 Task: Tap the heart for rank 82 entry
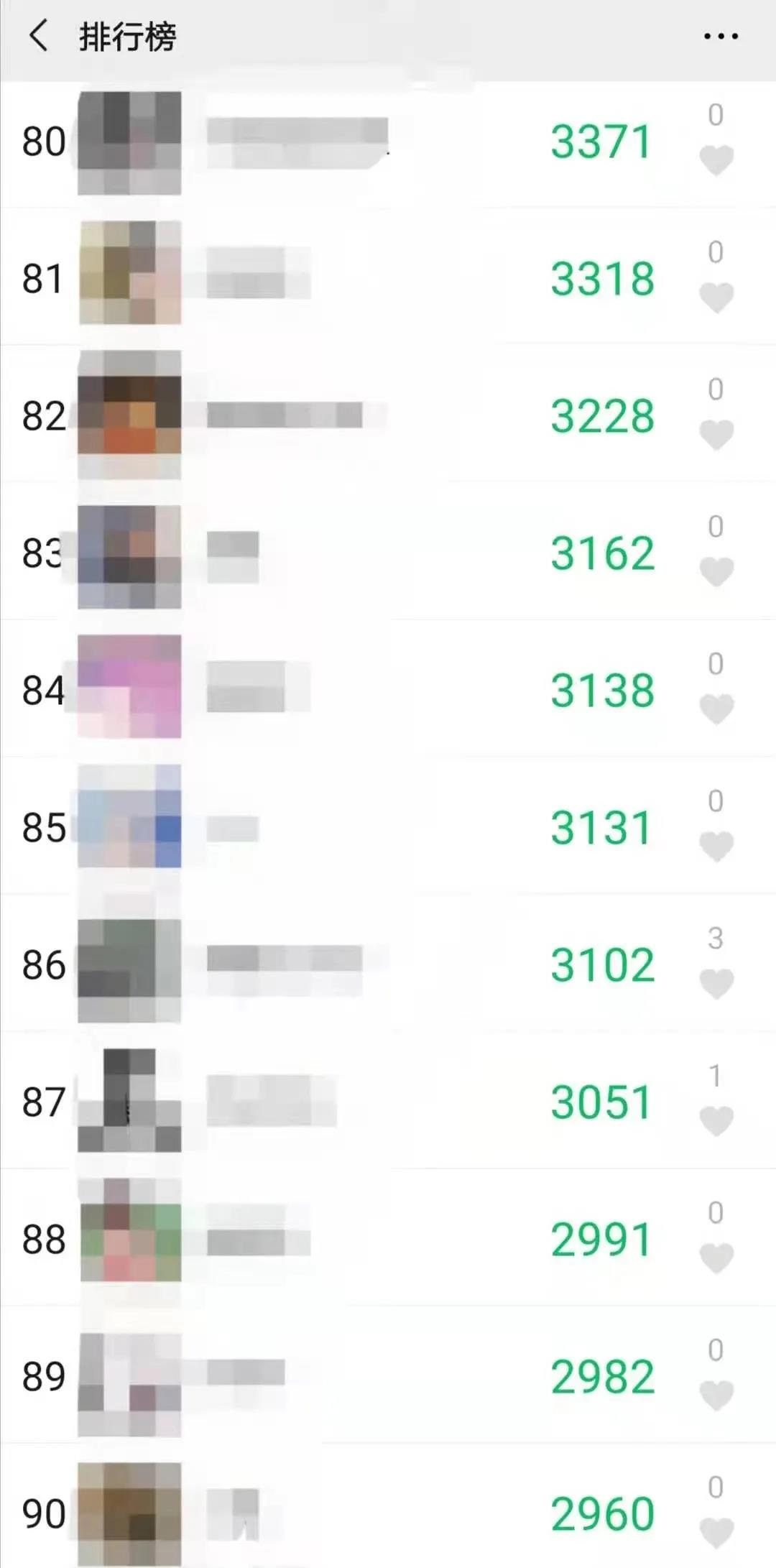tap(716, 435)
